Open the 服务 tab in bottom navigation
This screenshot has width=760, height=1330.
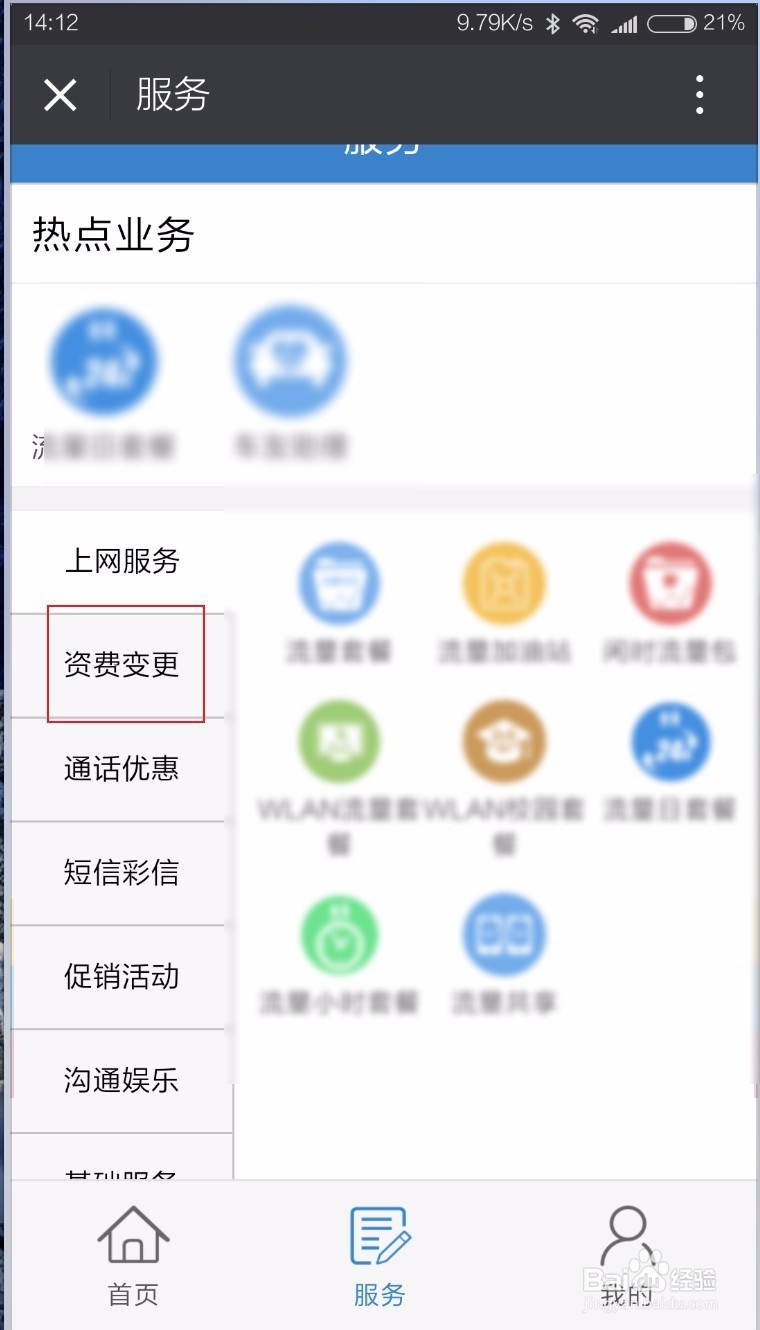coord(380,1255)
